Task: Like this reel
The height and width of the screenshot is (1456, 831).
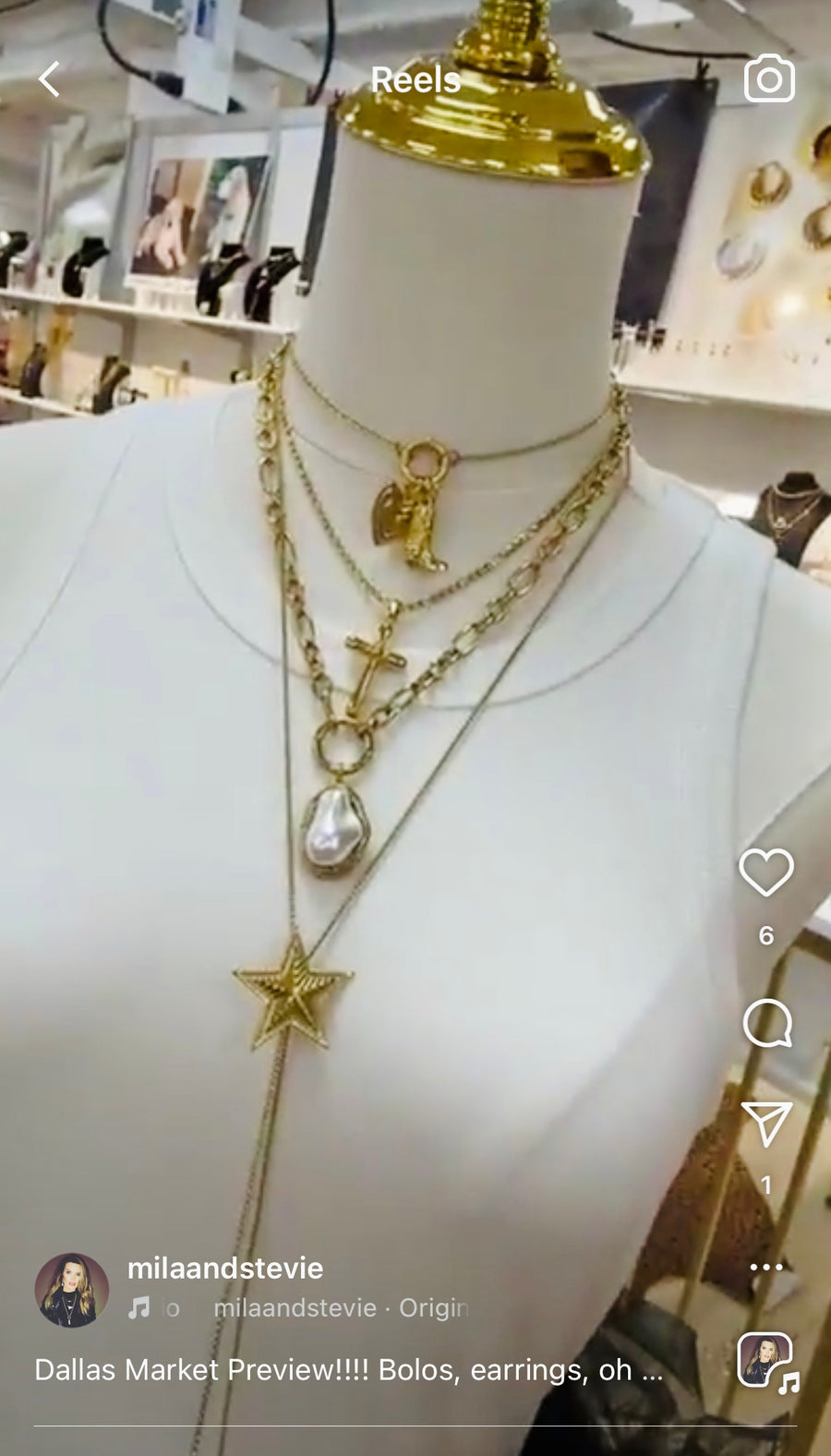Action: pos(766,872)
